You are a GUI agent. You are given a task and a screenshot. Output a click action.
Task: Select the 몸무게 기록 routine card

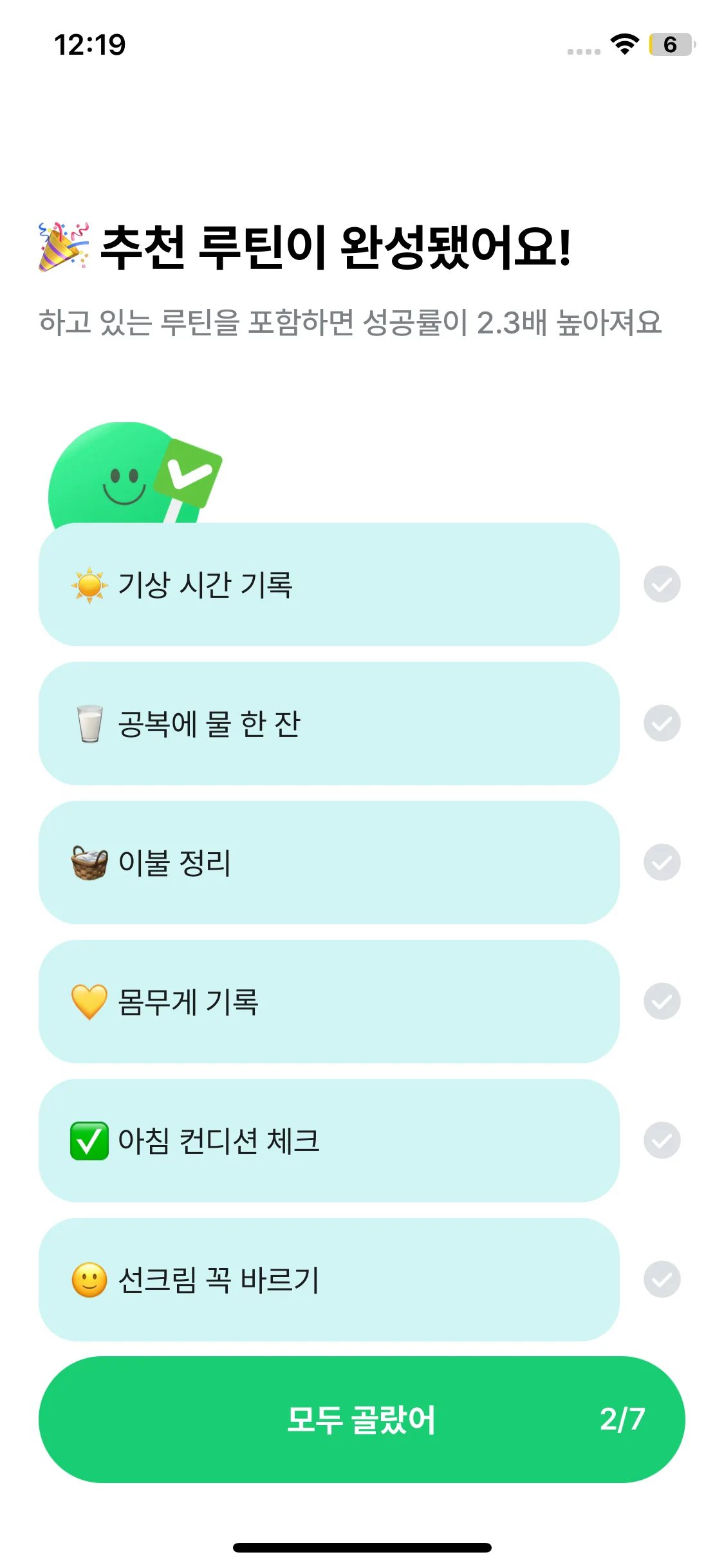[328, 1002]
